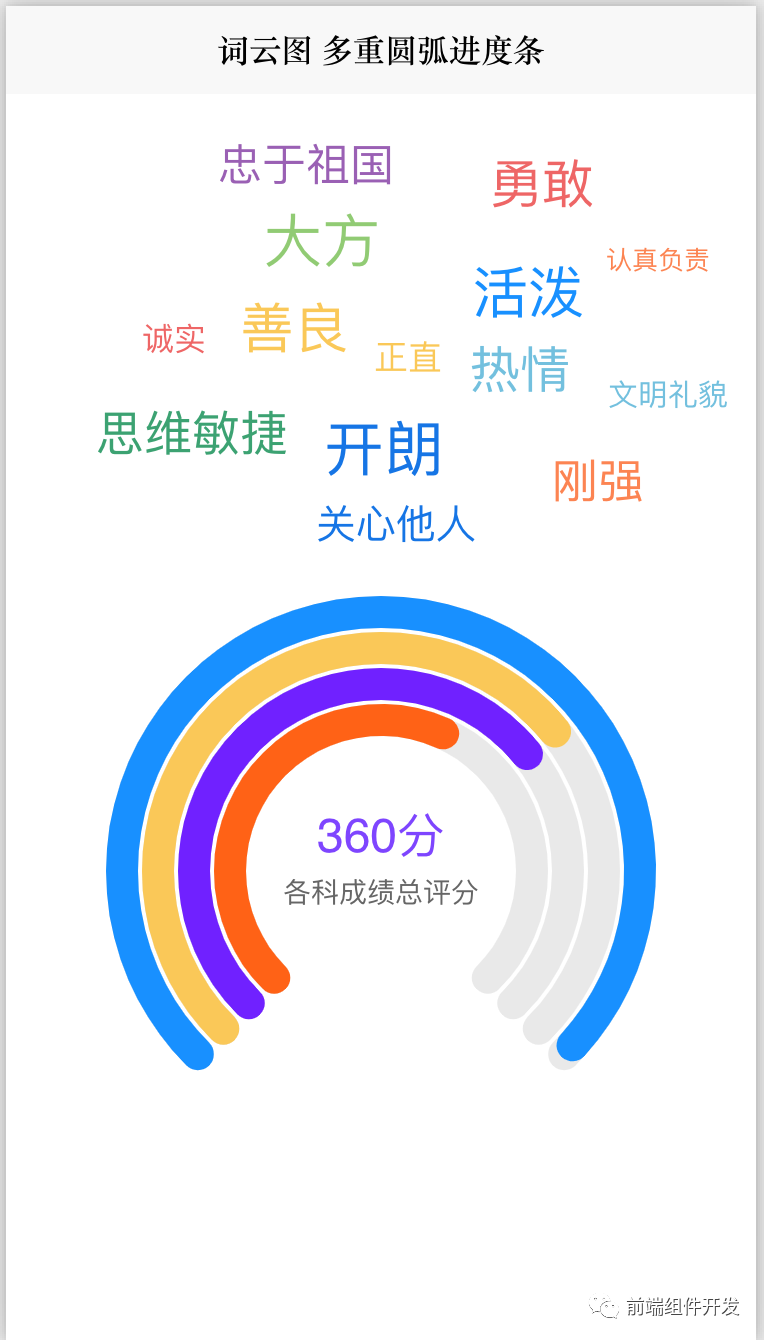
Task: Click the title 词云图 多重圆弧进度条
Action: pyautogui.click(x=381, y=50)
